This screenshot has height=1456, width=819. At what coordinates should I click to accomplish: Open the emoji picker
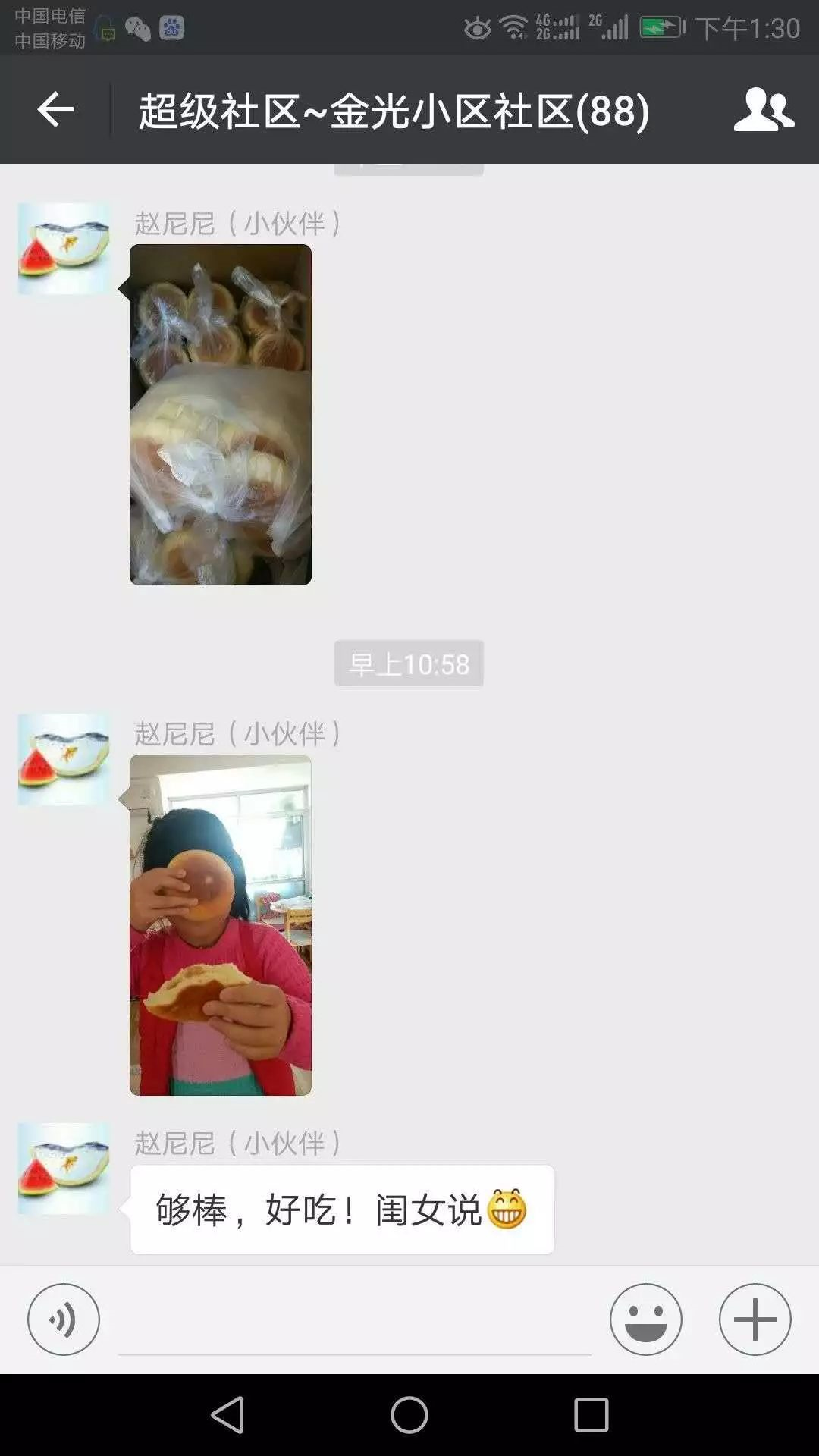(645, 1319)
